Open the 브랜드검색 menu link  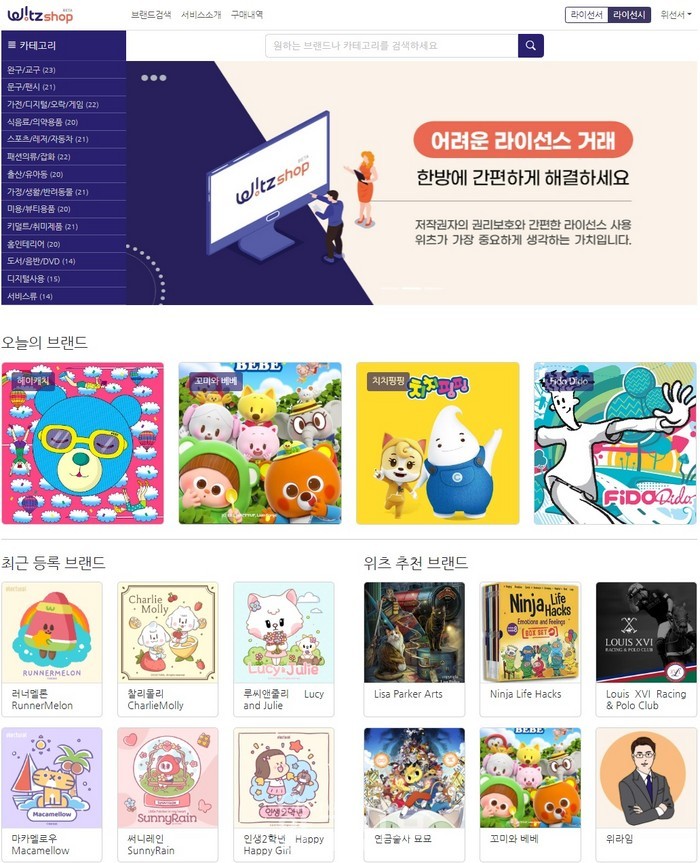(x=151, y=15)
